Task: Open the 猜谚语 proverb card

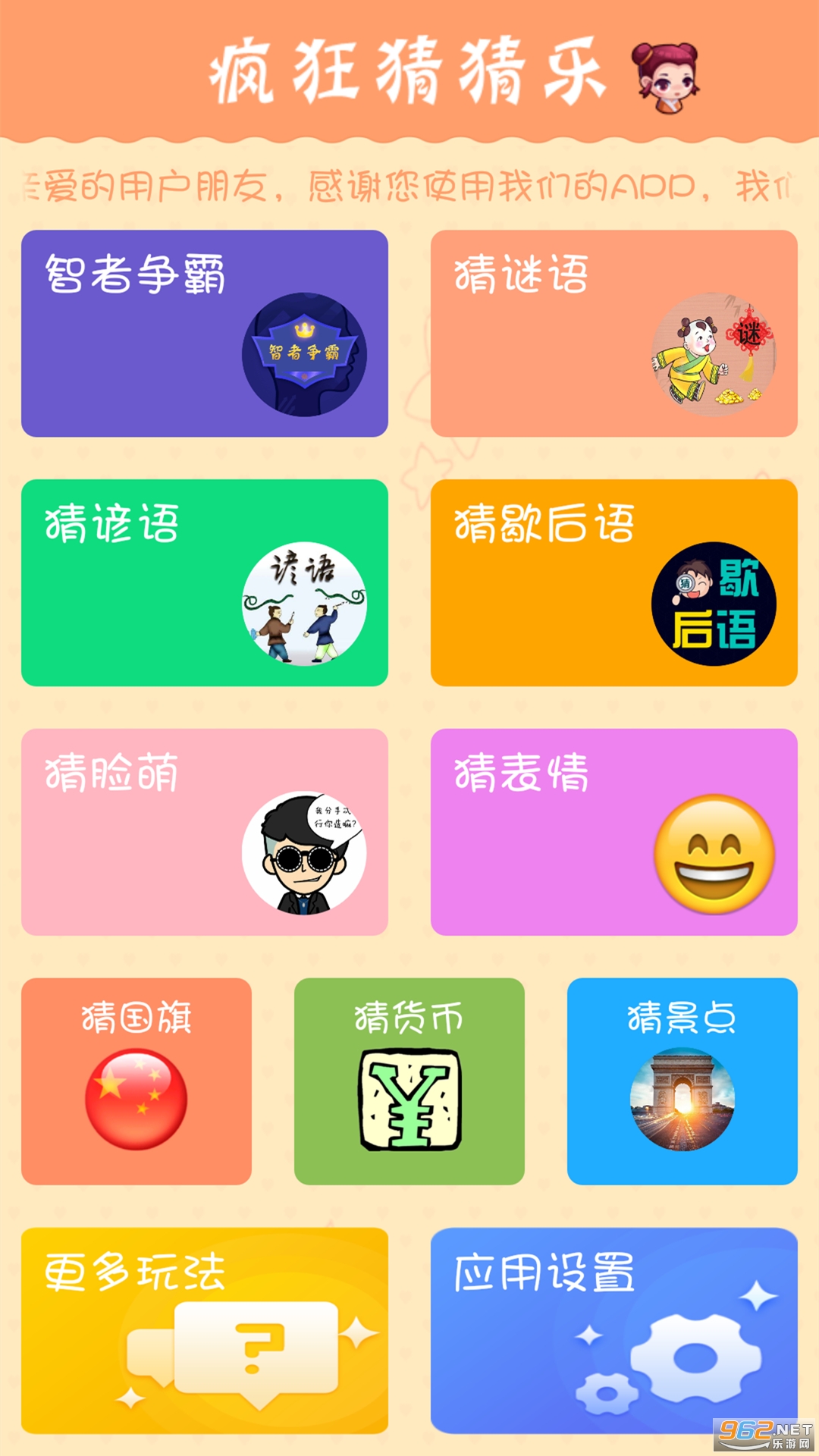Action: pyautogui.click(x=205, y=582)
